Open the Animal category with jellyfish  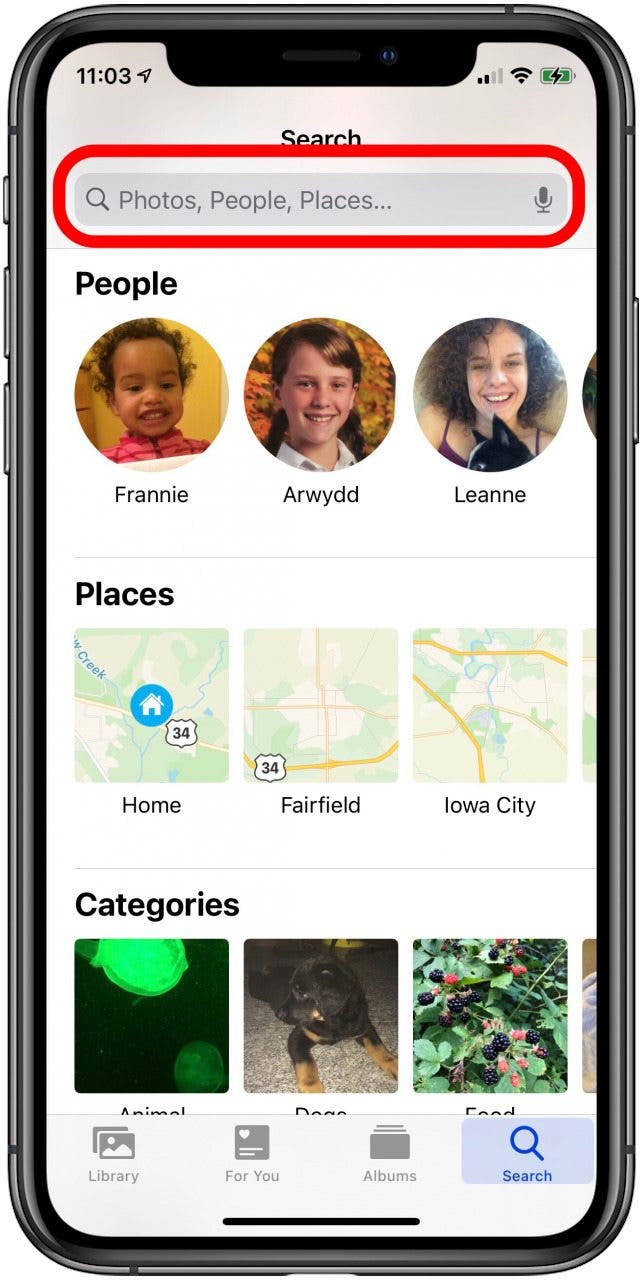[x=151, y=1016]
